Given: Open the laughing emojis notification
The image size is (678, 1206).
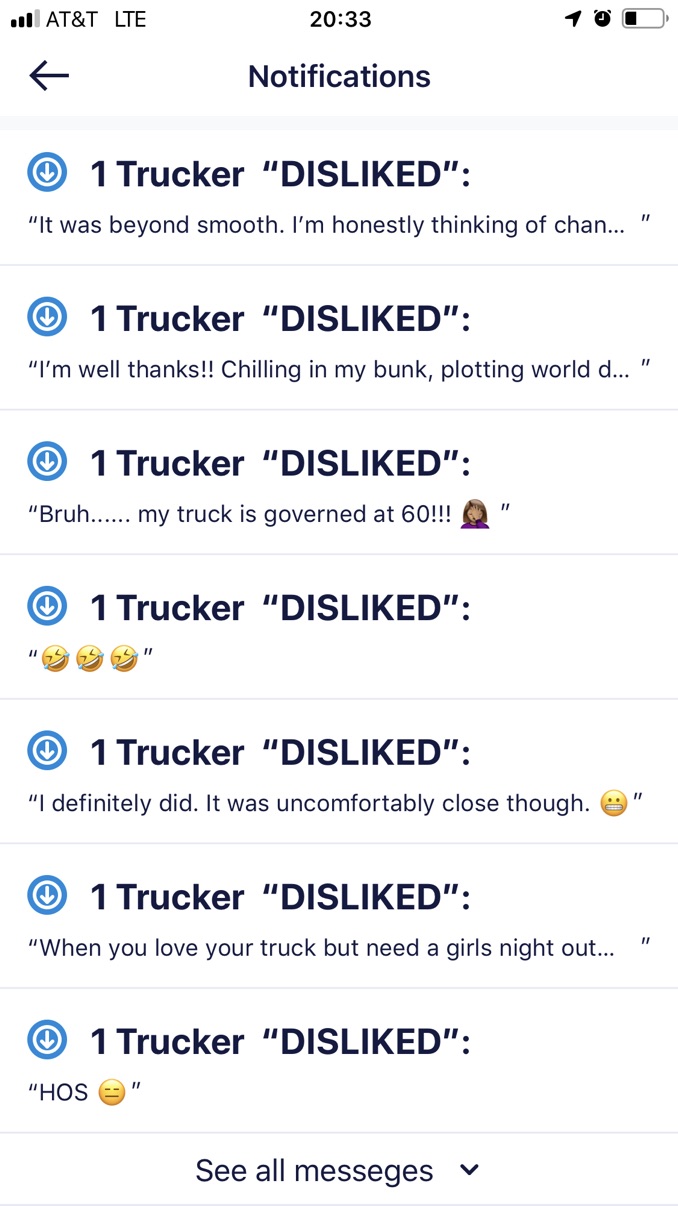Looking at the screenshot, I should point(338,632).
